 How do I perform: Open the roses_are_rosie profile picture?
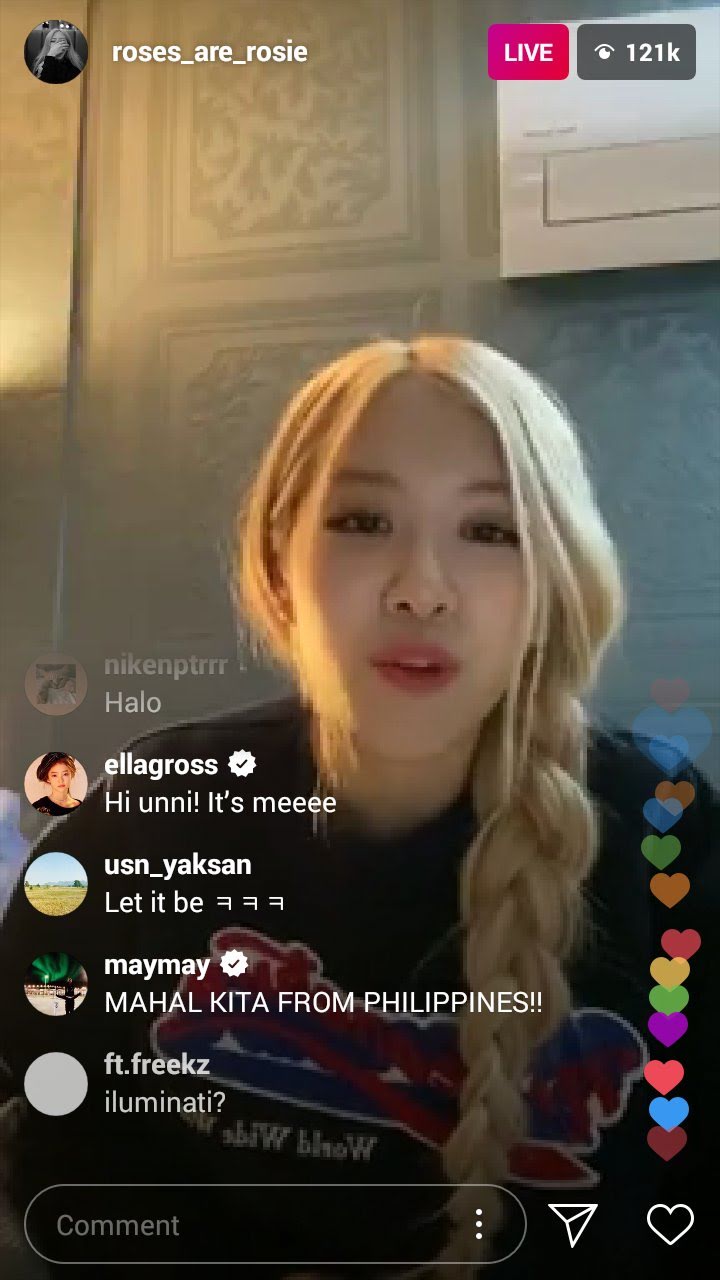(56, 52)
